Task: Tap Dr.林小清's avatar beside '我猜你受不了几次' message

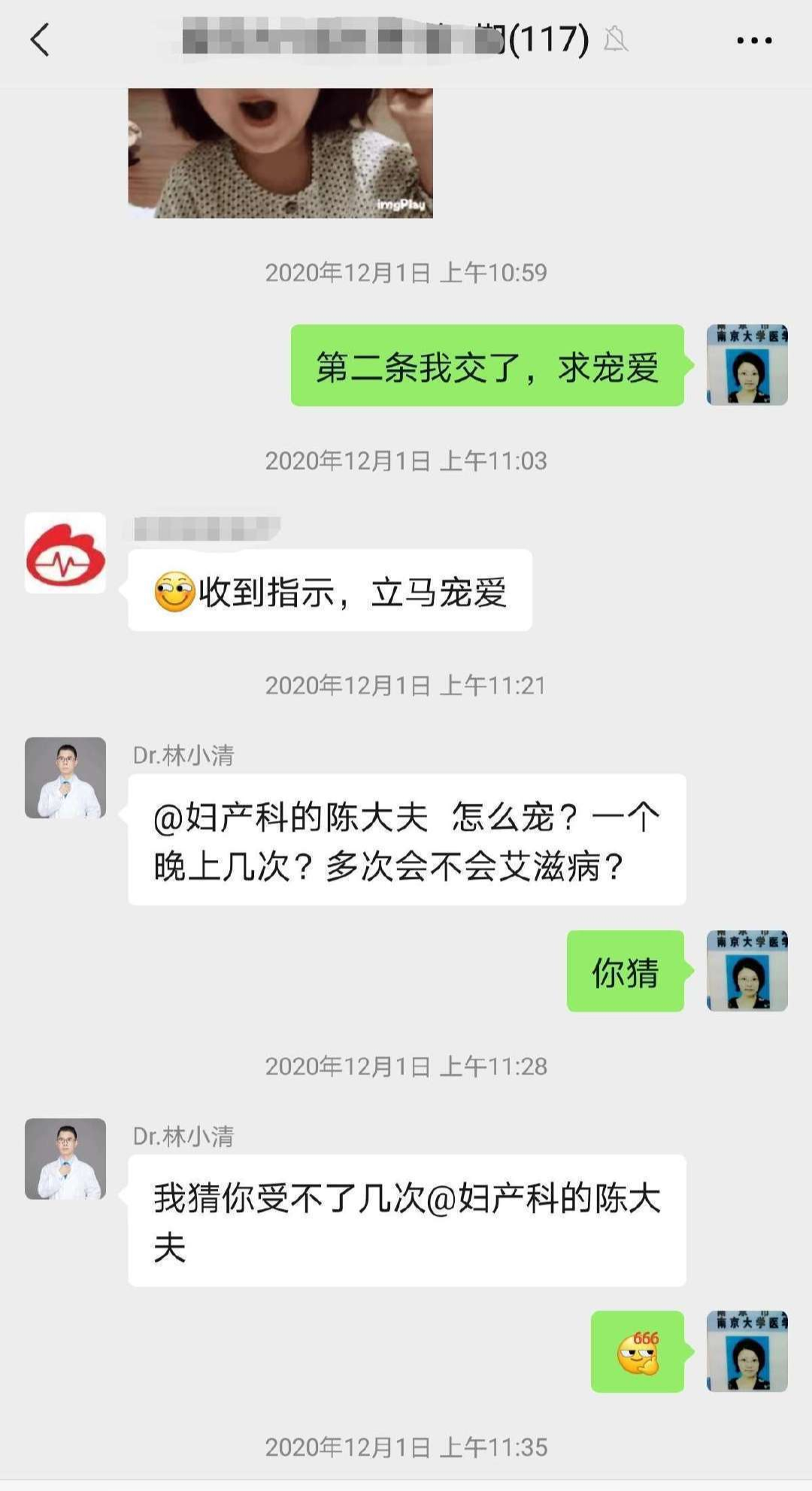Action: coord(65,1159)
